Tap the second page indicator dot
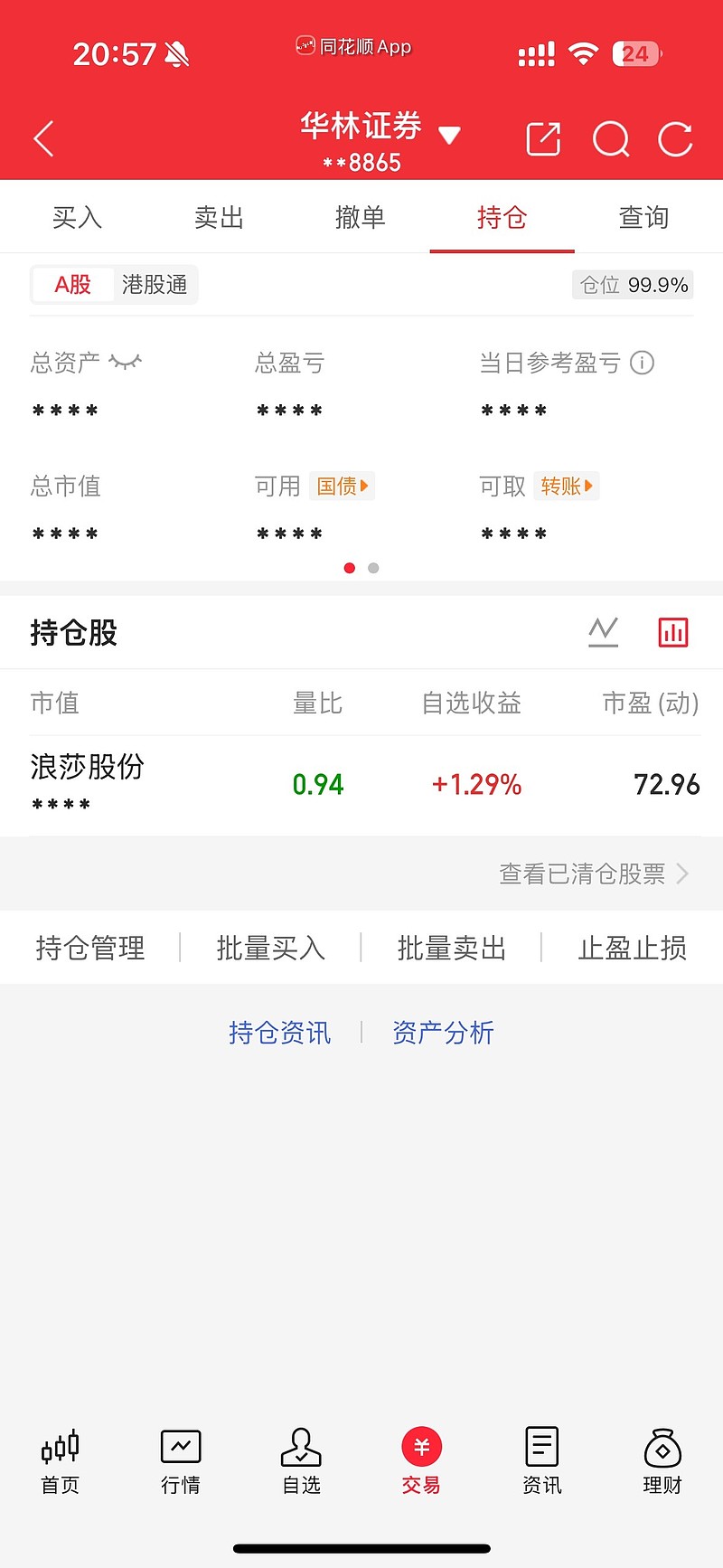Image resolution: width=723 pixels, height=1568 pixels. click(372, 568)
